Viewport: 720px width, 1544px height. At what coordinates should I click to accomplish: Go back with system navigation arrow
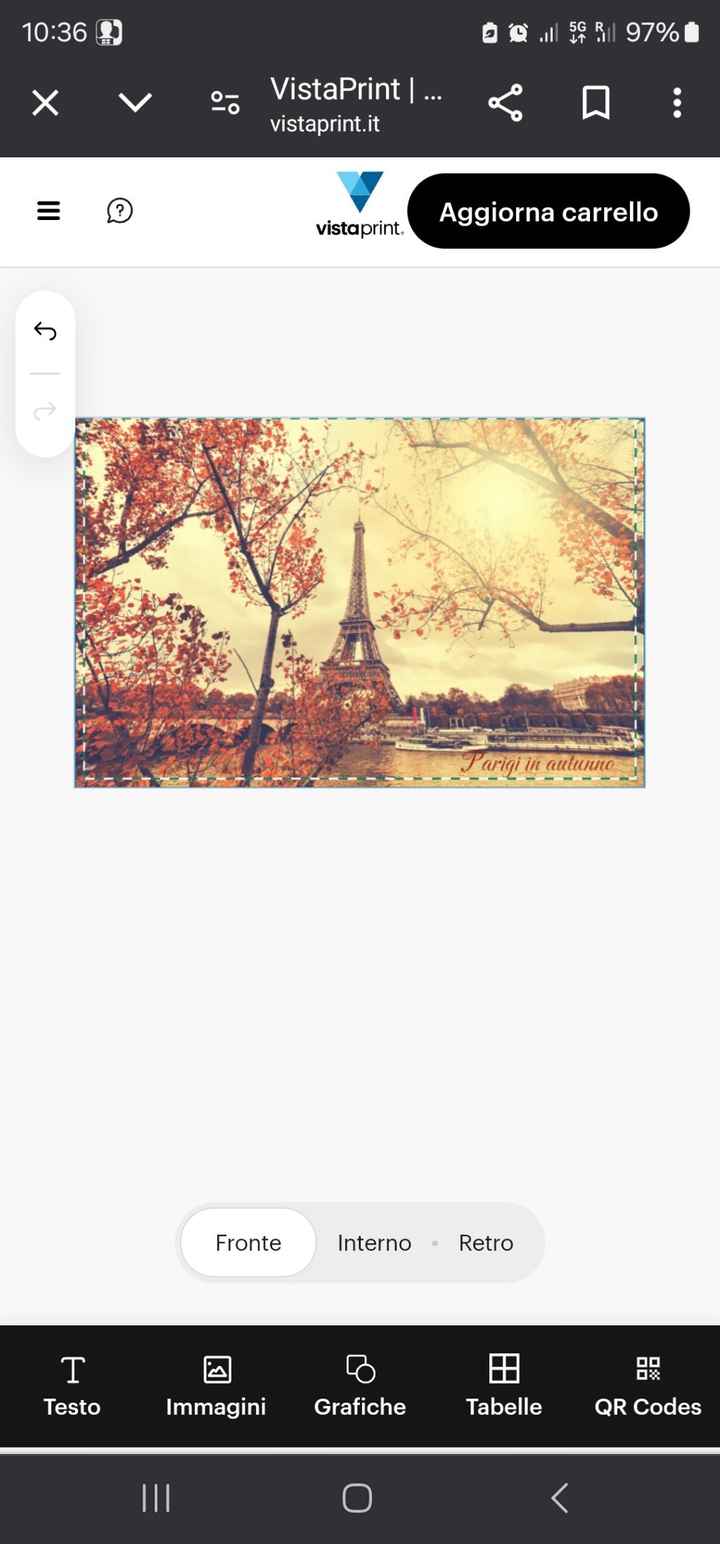560,1498
